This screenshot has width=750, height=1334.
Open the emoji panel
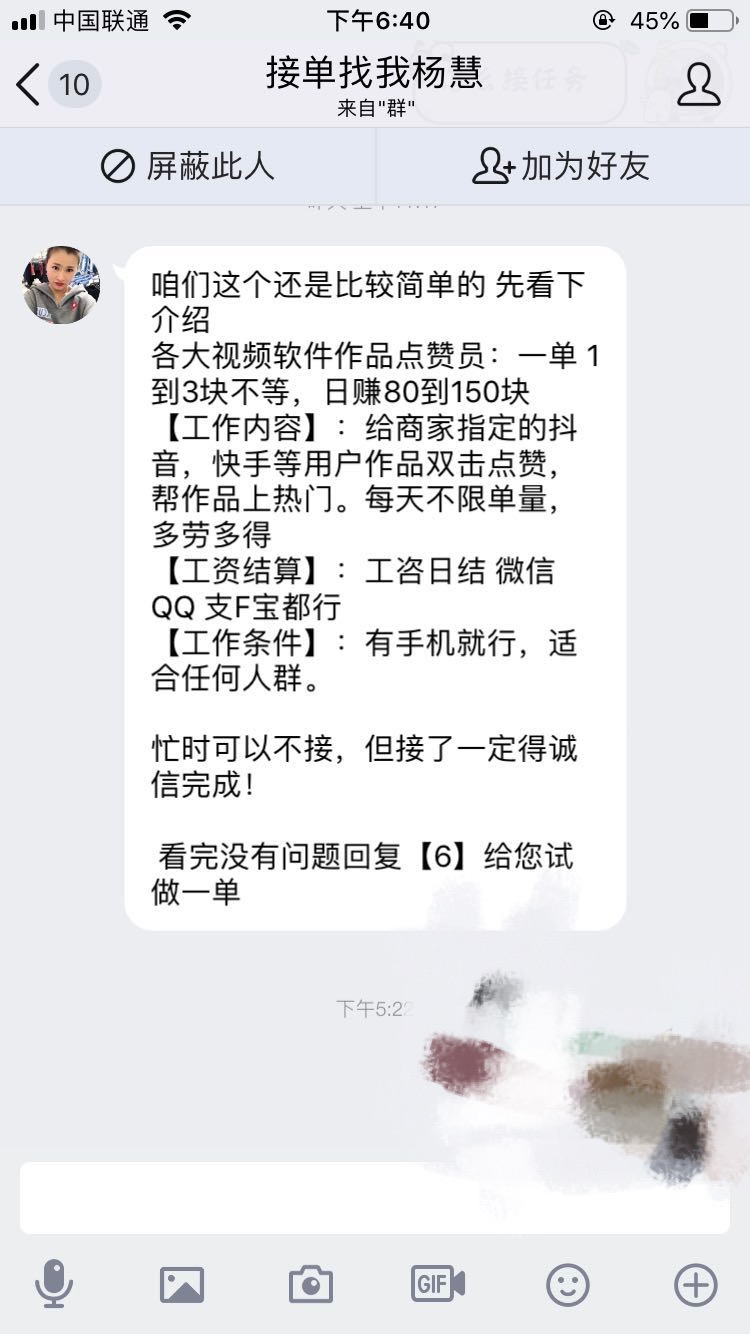click(x=567, y=1284)
